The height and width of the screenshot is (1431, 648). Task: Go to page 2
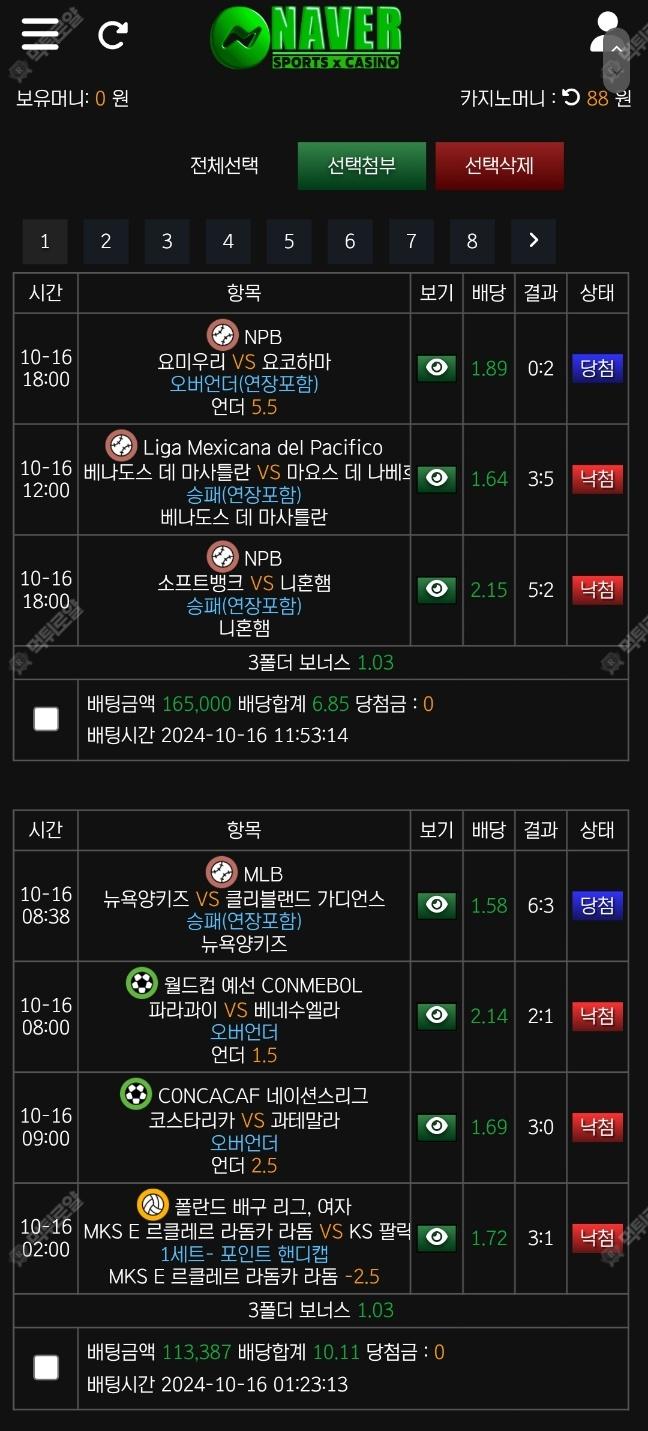coord(106,241)
